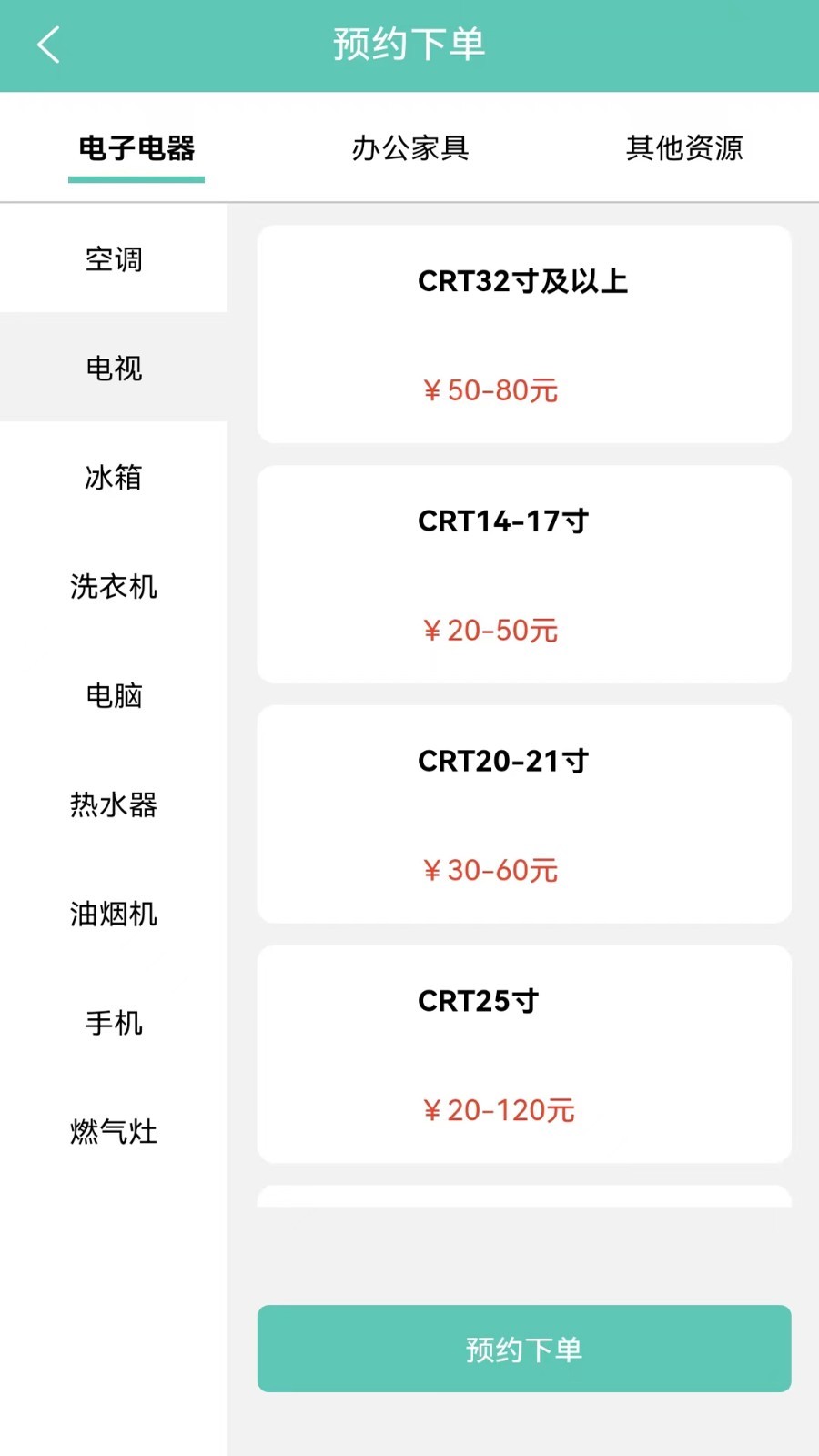Select the 电脑 category

pyautogui.click(x=114, y=695)
